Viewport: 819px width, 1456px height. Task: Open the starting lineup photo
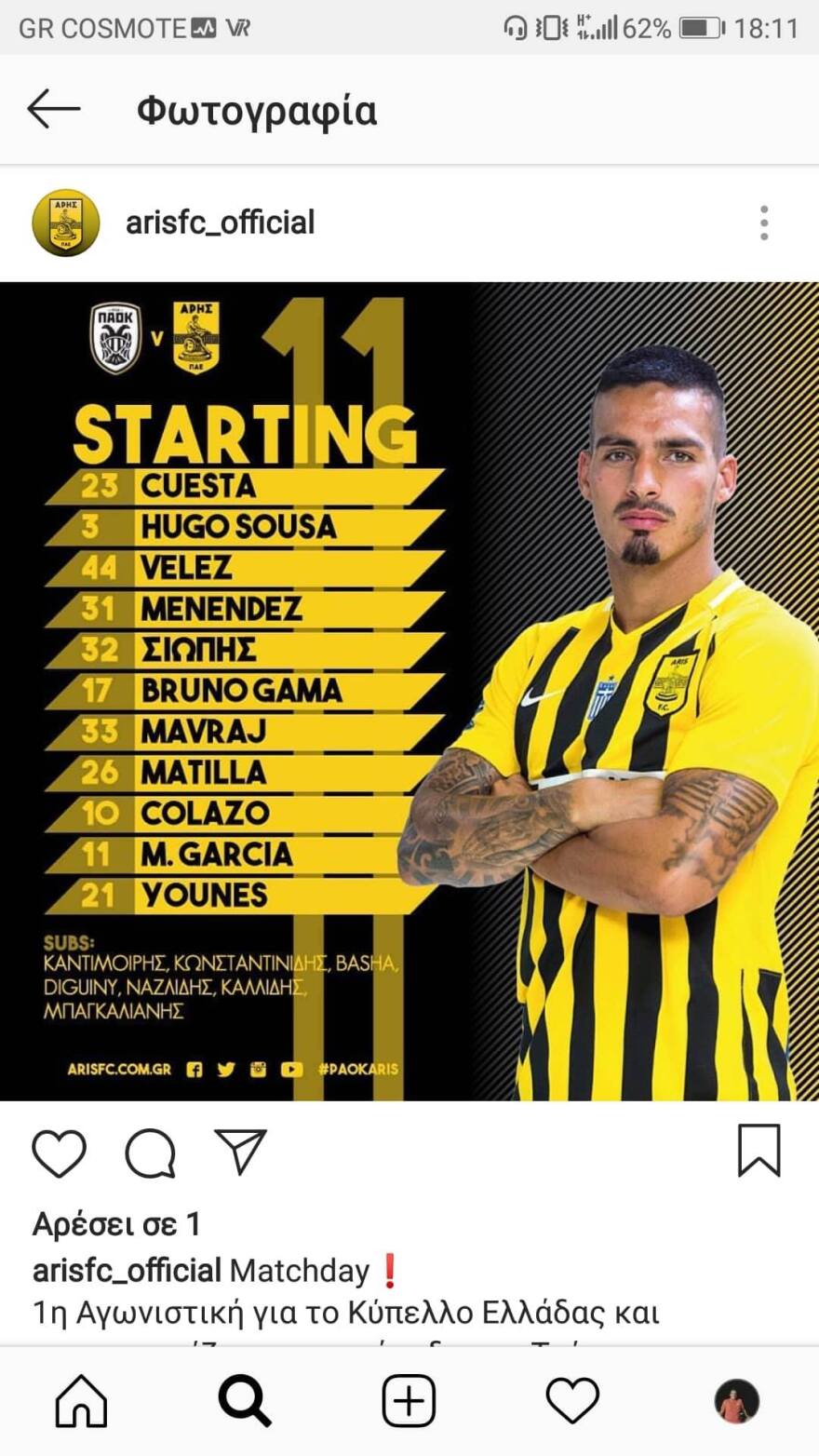pyautogui.click(x=409, y=691)
